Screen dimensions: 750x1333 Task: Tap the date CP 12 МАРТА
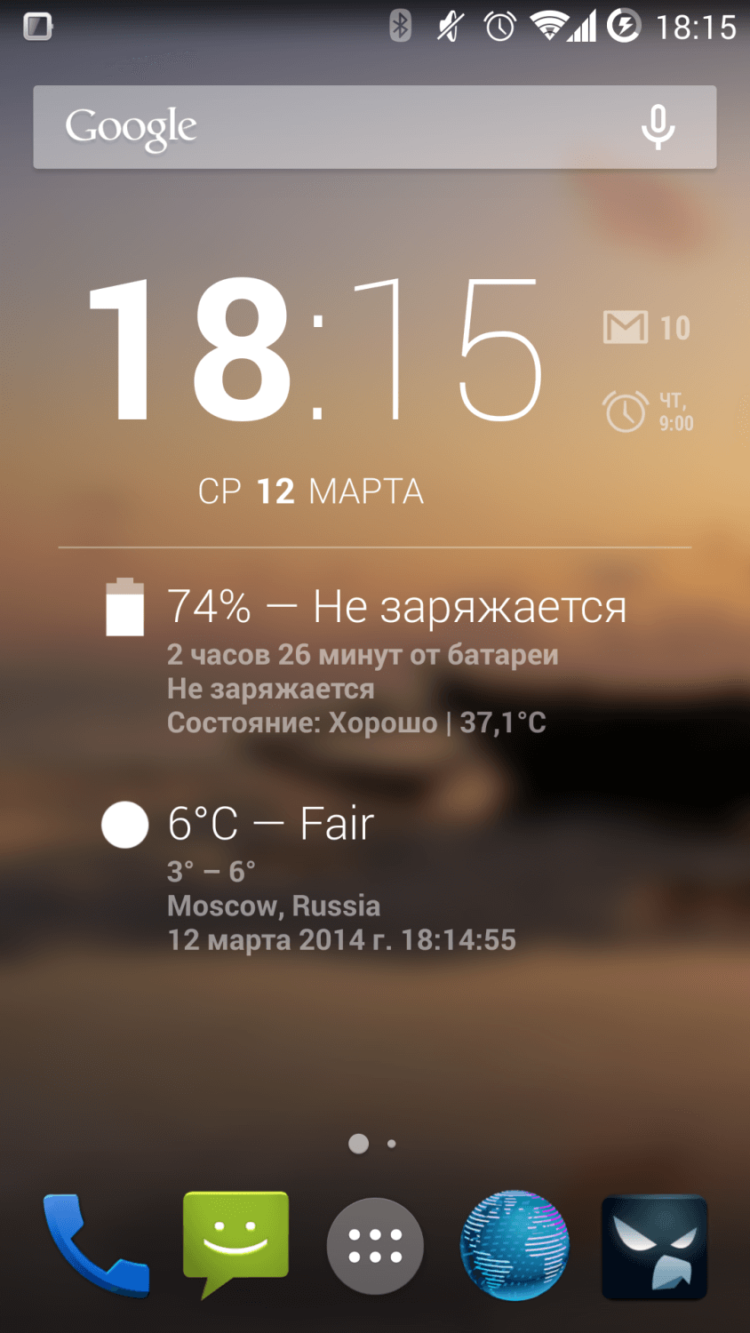click(310, 490)
